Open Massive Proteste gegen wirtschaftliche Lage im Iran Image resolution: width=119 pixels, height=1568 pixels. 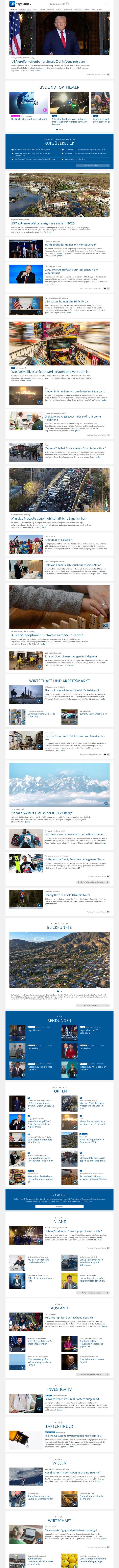point(49,519)
